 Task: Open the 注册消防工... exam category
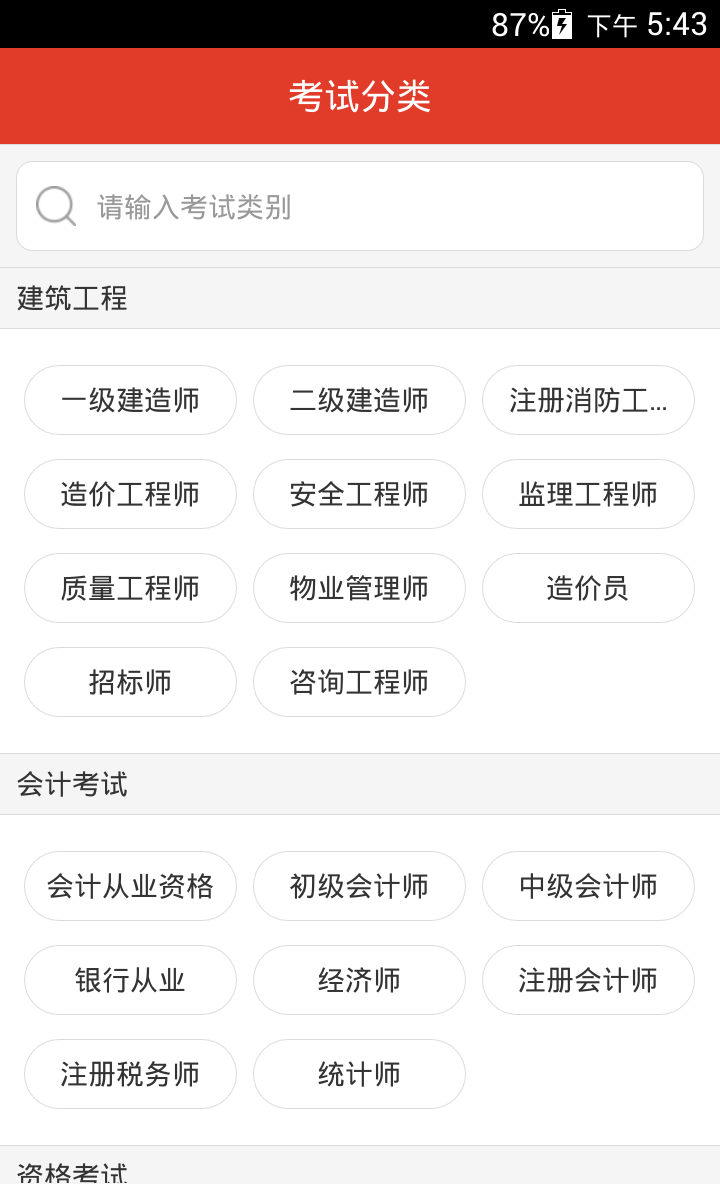(588, 400)
